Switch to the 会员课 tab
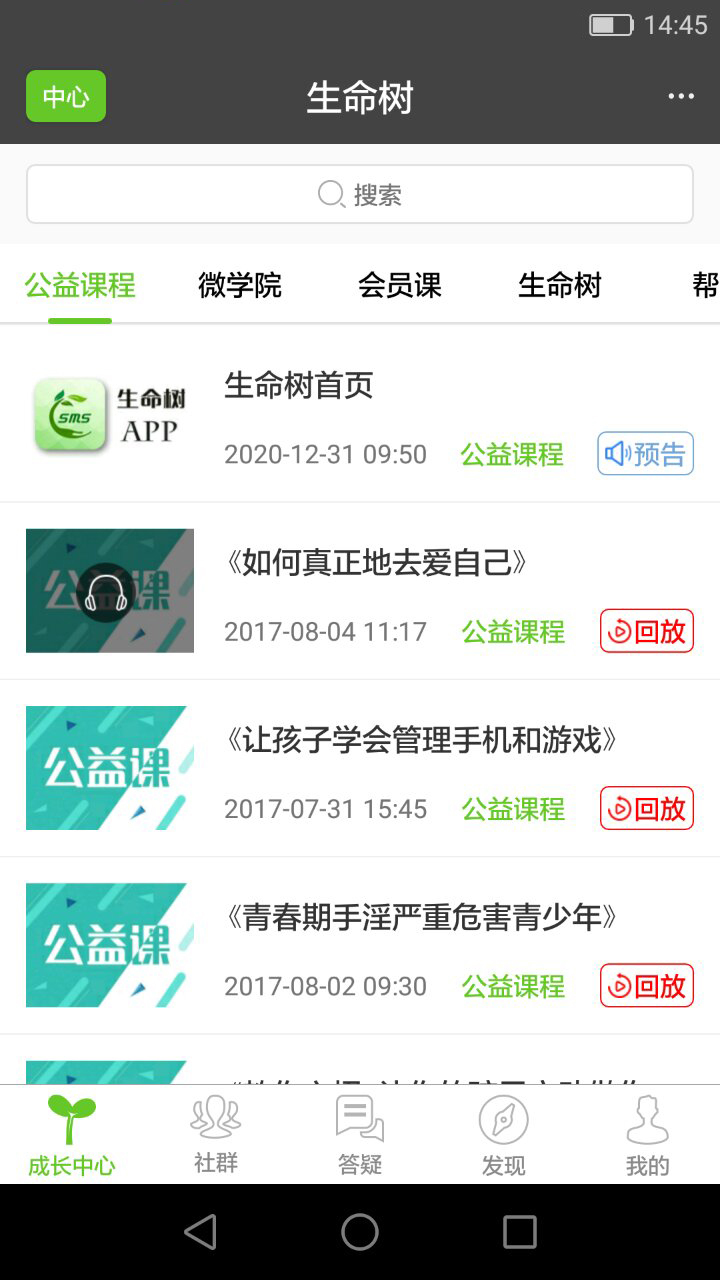The image size is (720, 1280). point(400,286)
